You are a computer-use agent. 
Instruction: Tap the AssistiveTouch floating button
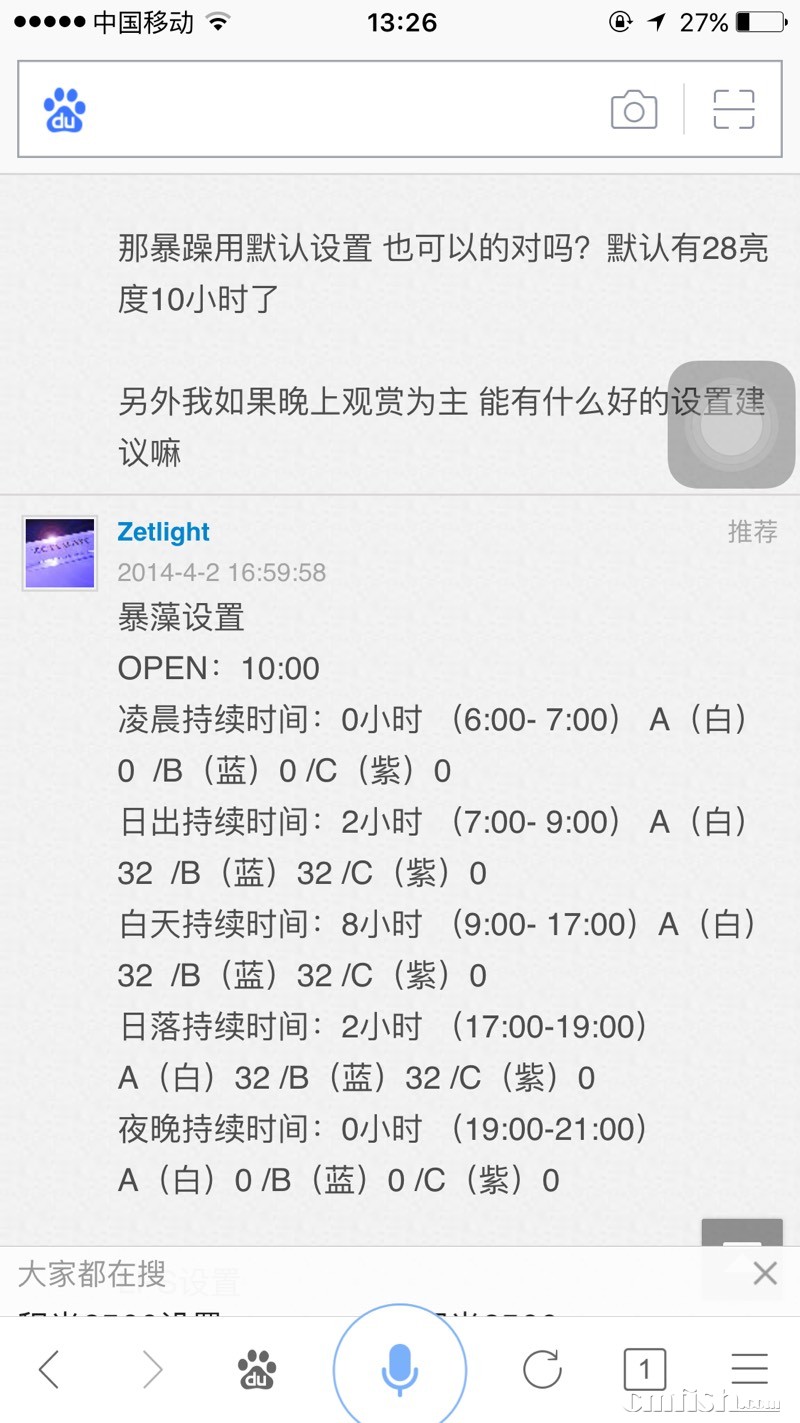[x=731, y=425]
